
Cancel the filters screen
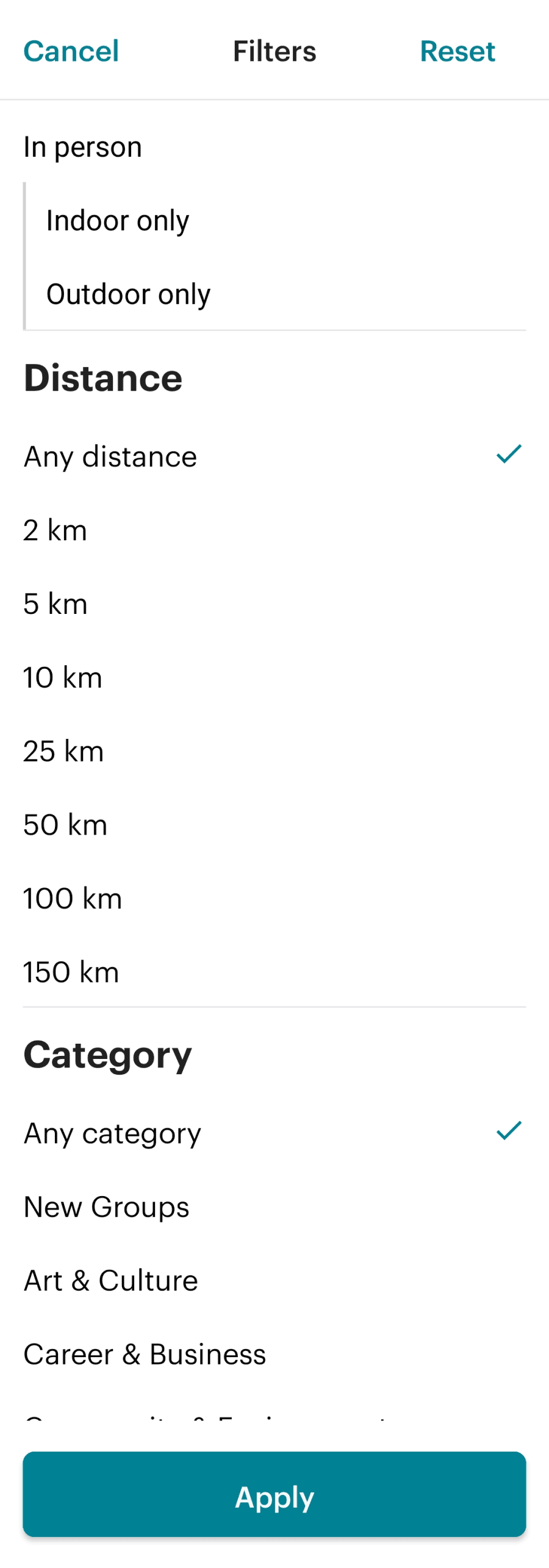coord(71,51)
